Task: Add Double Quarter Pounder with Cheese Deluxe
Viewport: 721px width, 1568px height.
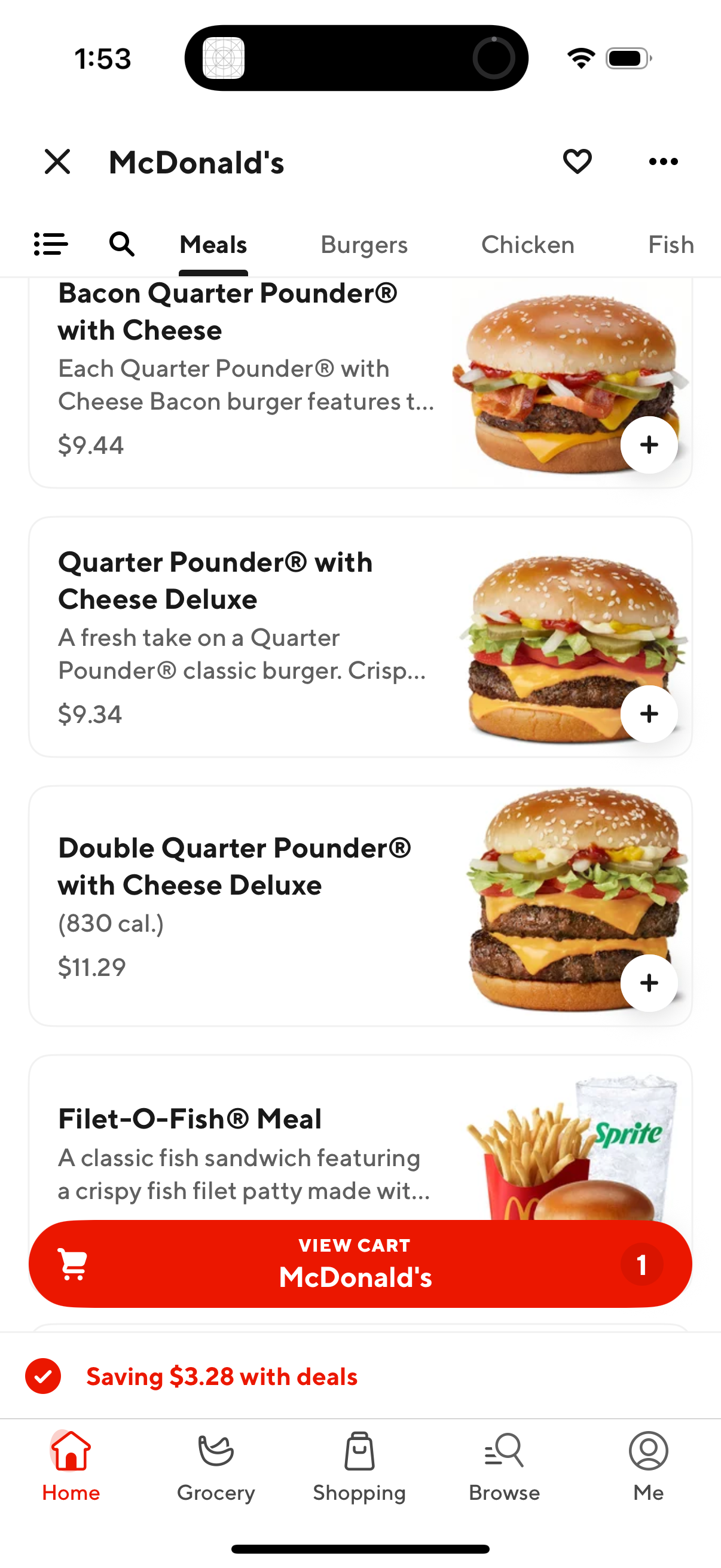Action: (649, 983)
